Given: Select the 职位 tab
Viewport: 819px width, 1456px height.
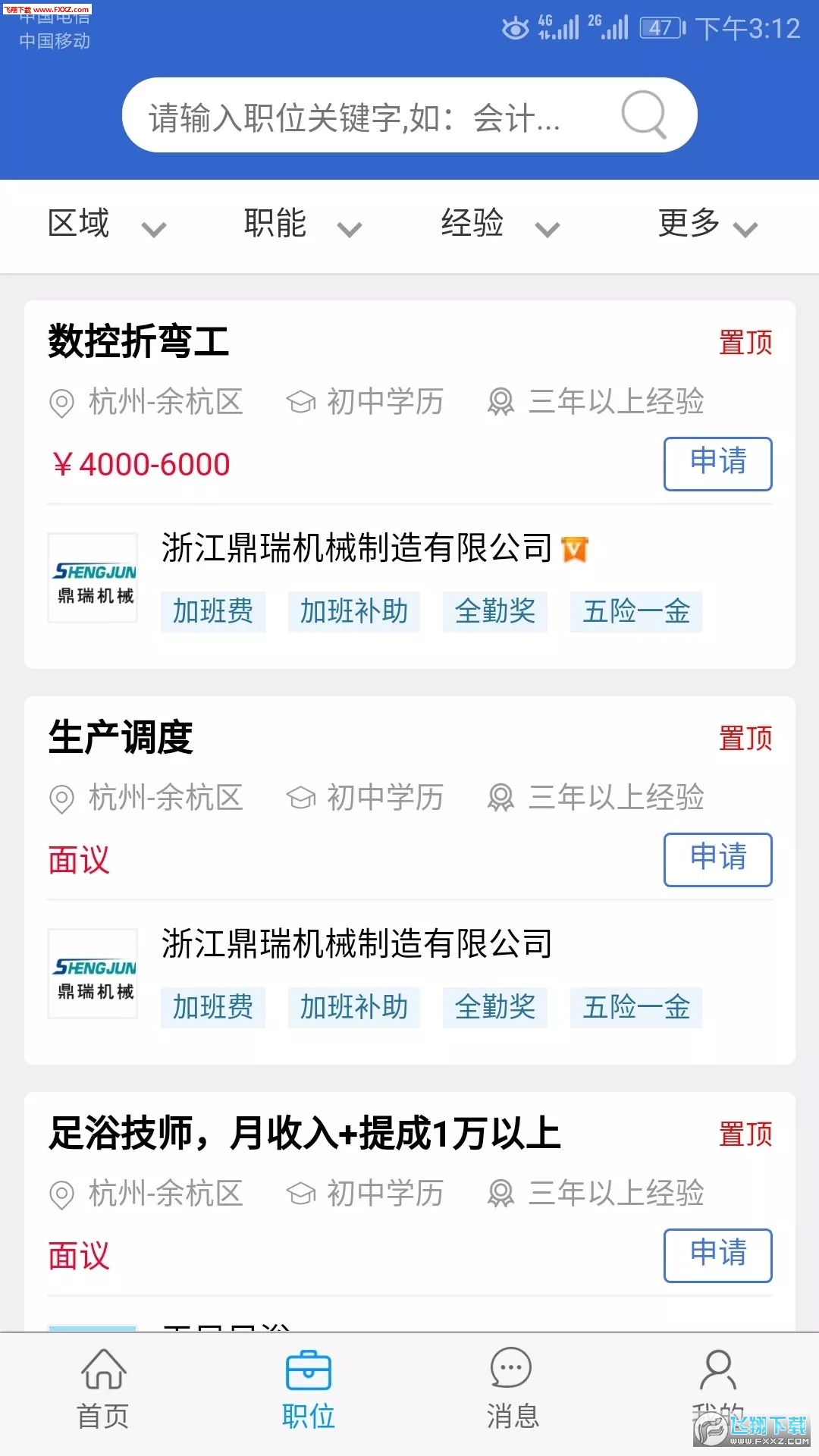Looking at the screenshot, I should (308, 1389).
